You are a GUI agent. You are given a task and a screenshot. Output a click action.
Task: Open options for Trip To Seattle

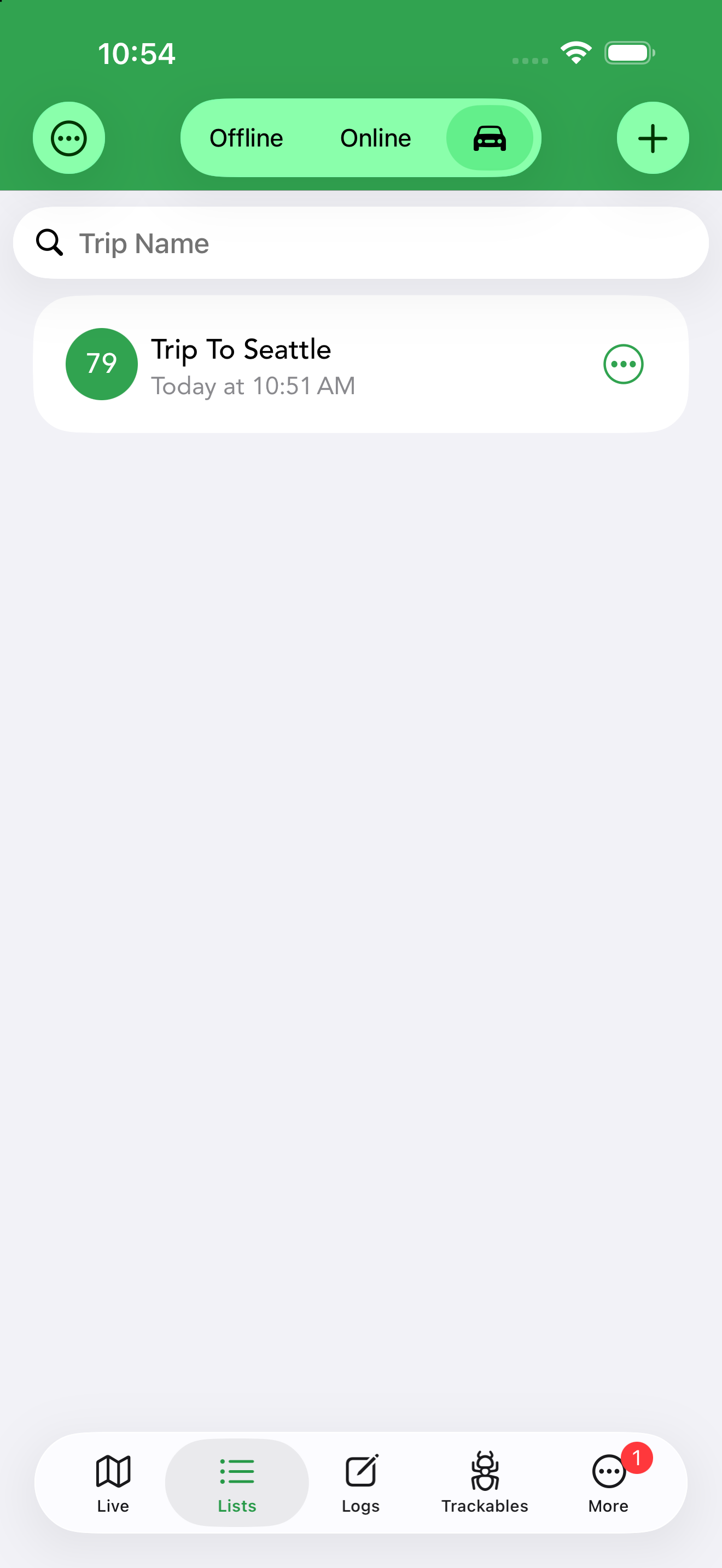pos(623,364)
